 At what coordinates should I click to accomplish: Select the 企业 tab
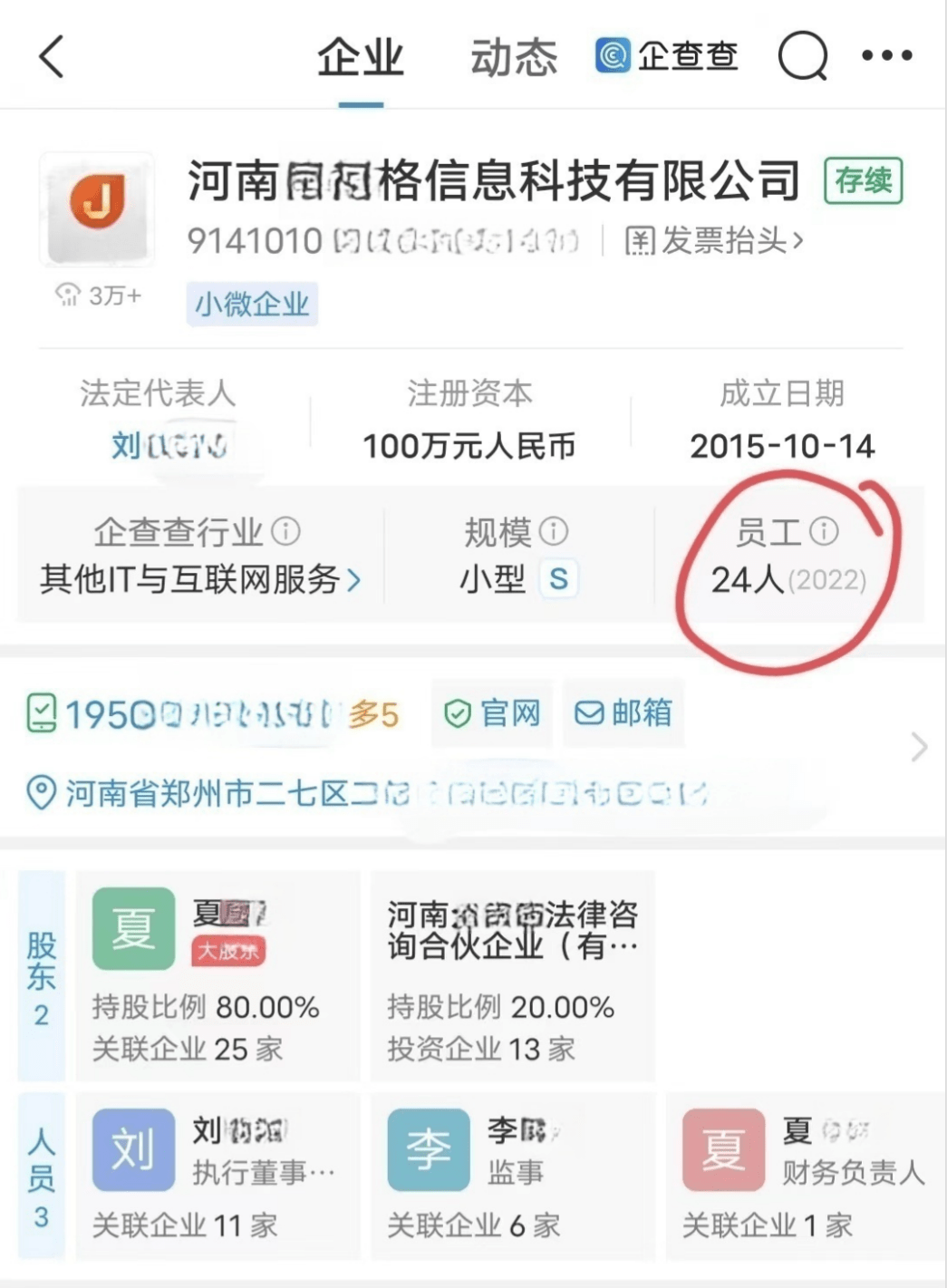click(x=360, y=58)
